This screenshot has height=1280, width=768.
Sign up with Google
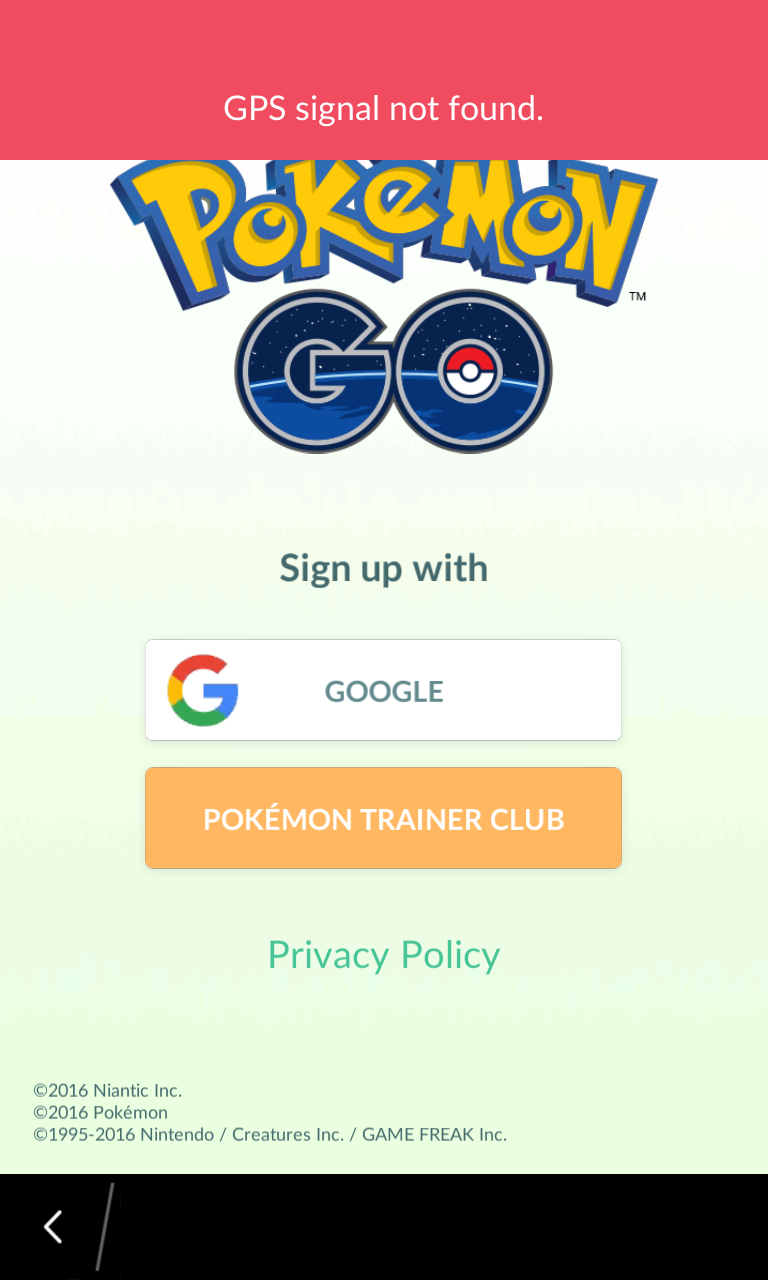[x=383, y=690]
